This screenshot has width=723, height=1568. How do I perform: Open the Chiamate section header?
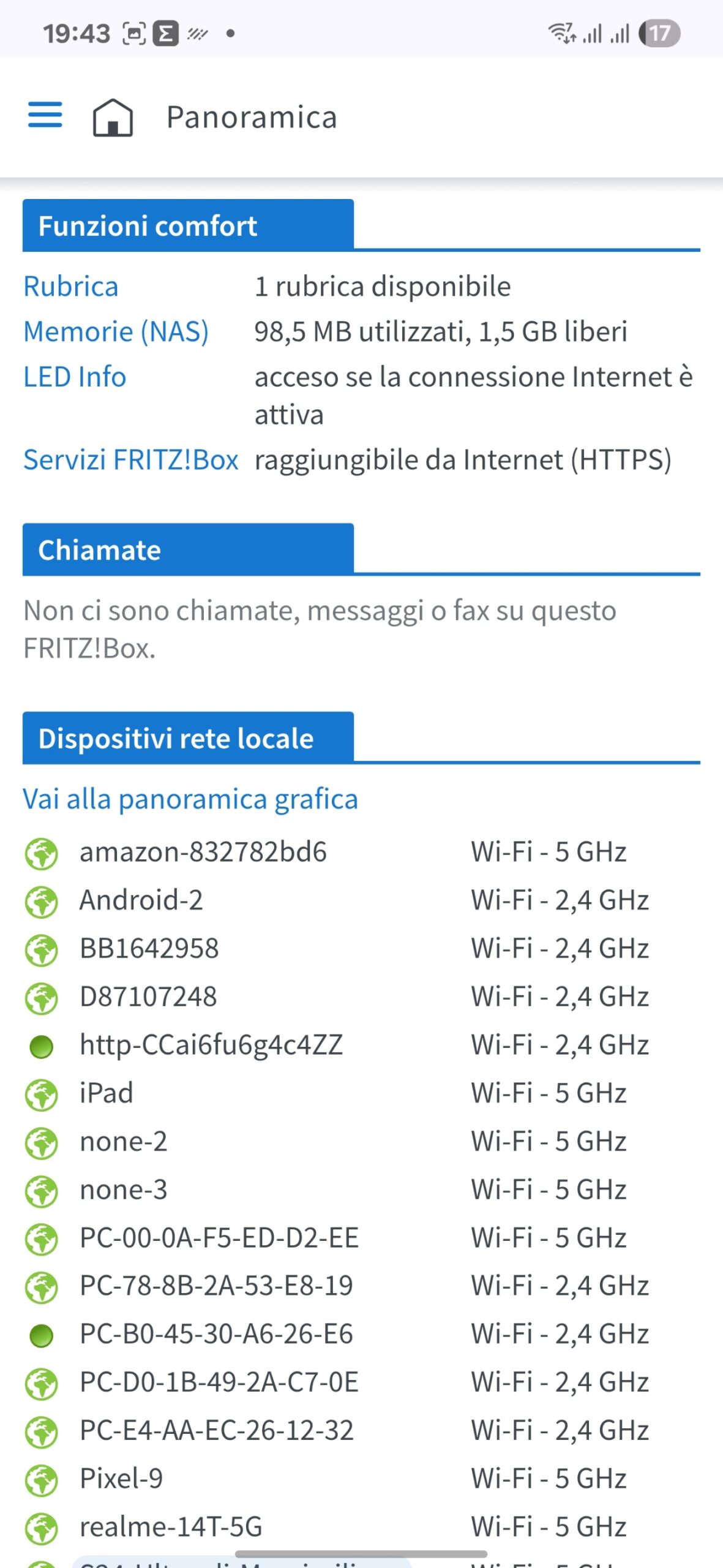pyautogui.click(x=188, y=549)
